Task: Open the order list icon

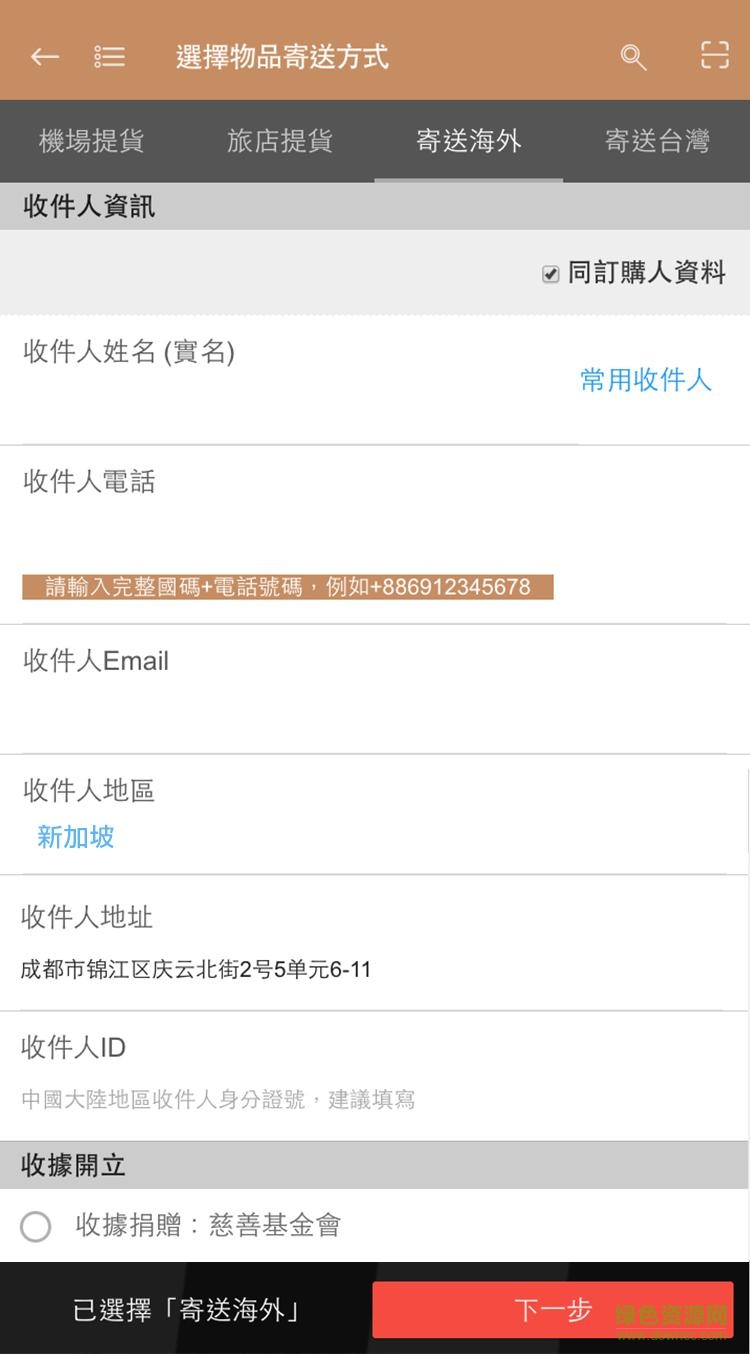Action: click(x=110, y=57)
